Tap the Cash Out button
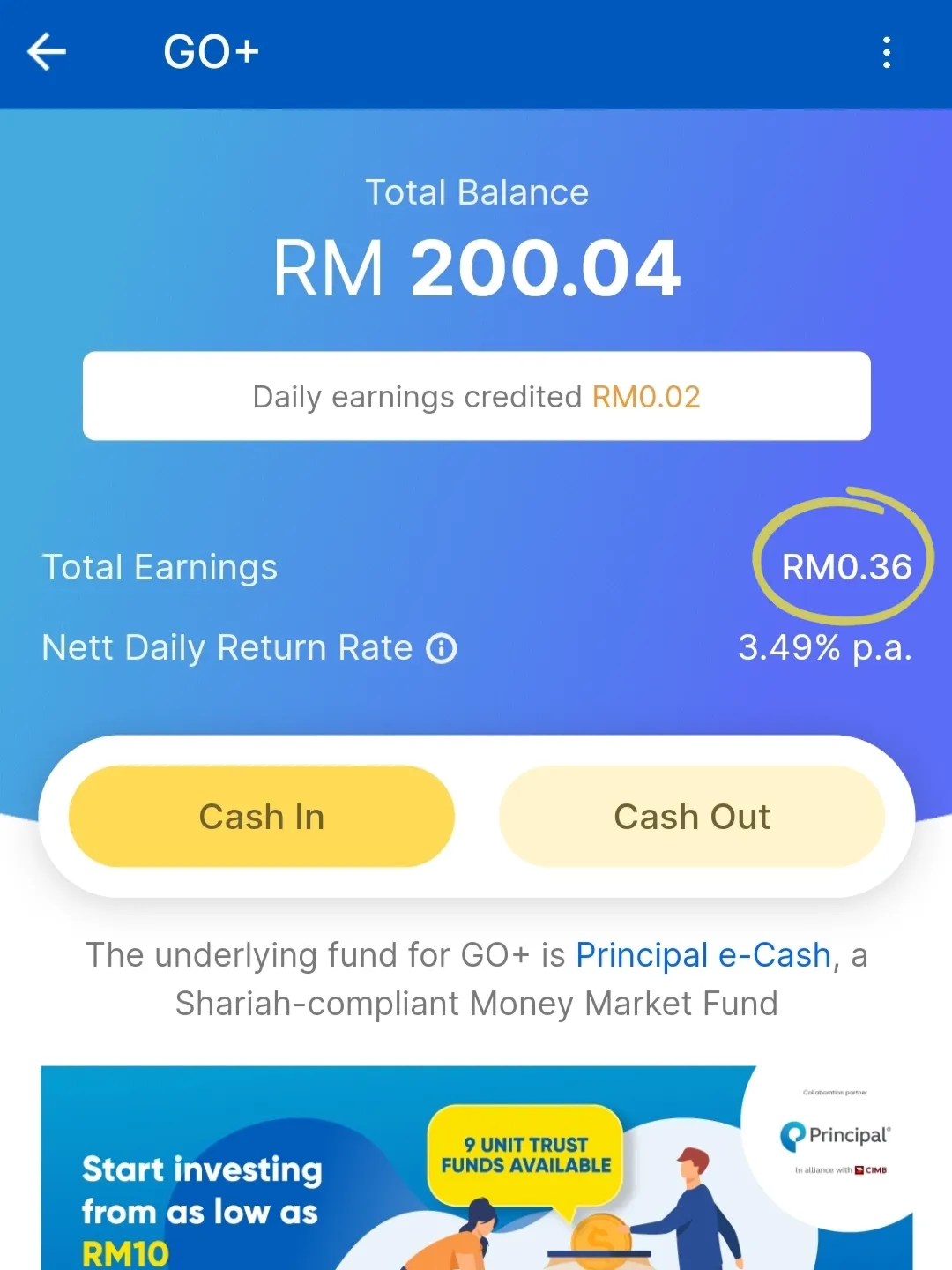 pyautogui.click(x=692, y=817)
